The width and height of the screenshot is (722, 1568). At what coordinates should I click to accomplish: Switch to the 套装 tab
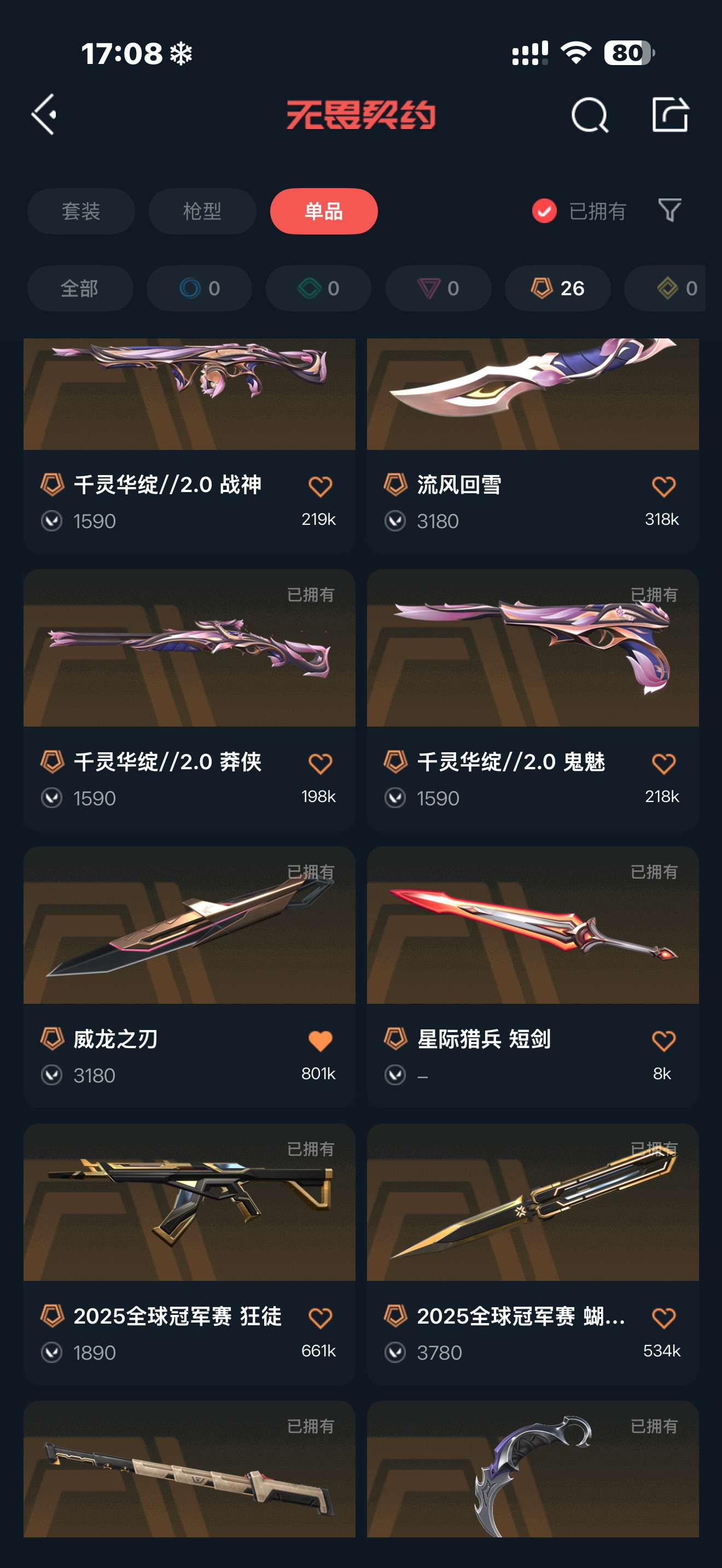tap(81, 211)
